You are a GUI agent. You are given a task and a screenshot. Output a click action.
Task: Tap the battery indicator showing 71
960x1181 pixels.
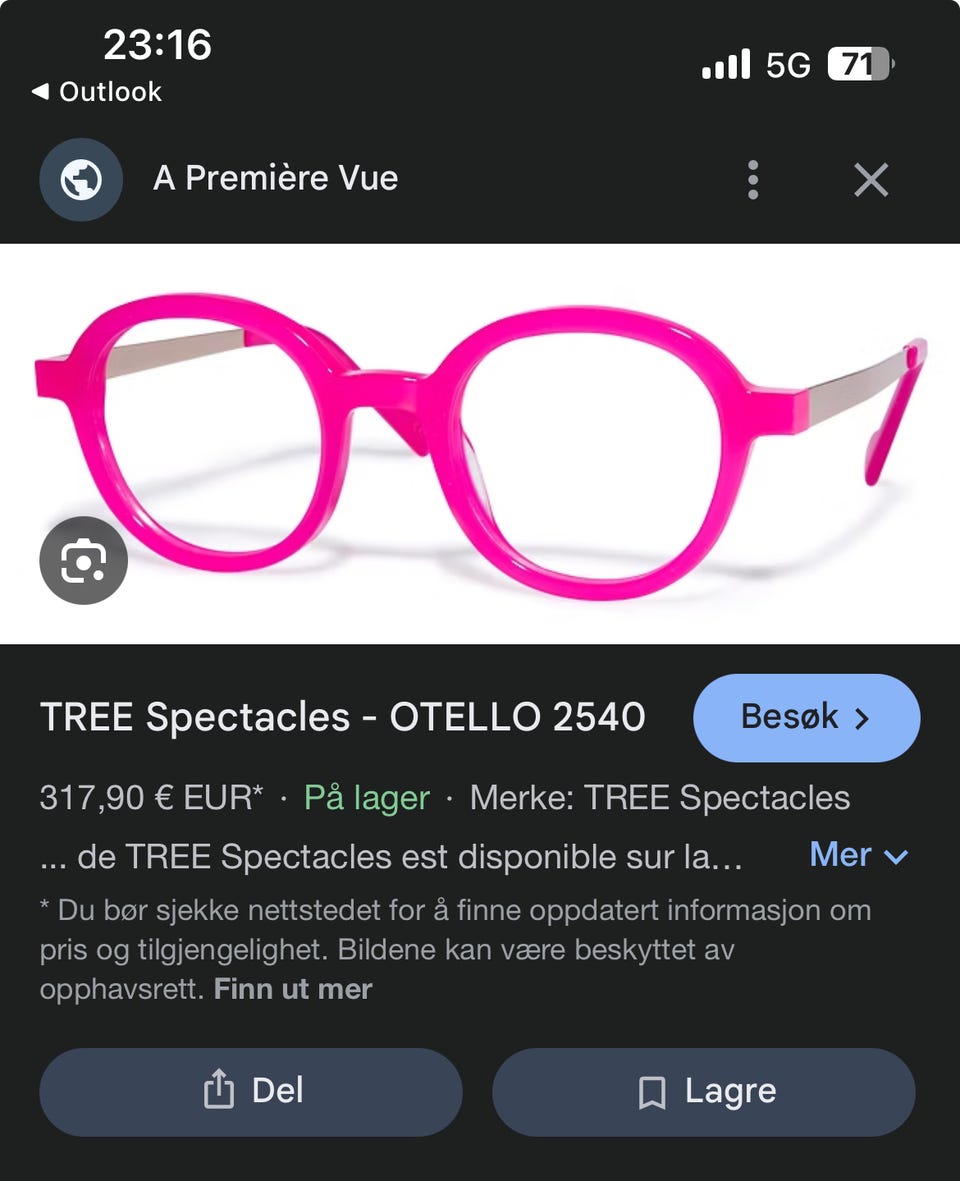coord(858,63)
